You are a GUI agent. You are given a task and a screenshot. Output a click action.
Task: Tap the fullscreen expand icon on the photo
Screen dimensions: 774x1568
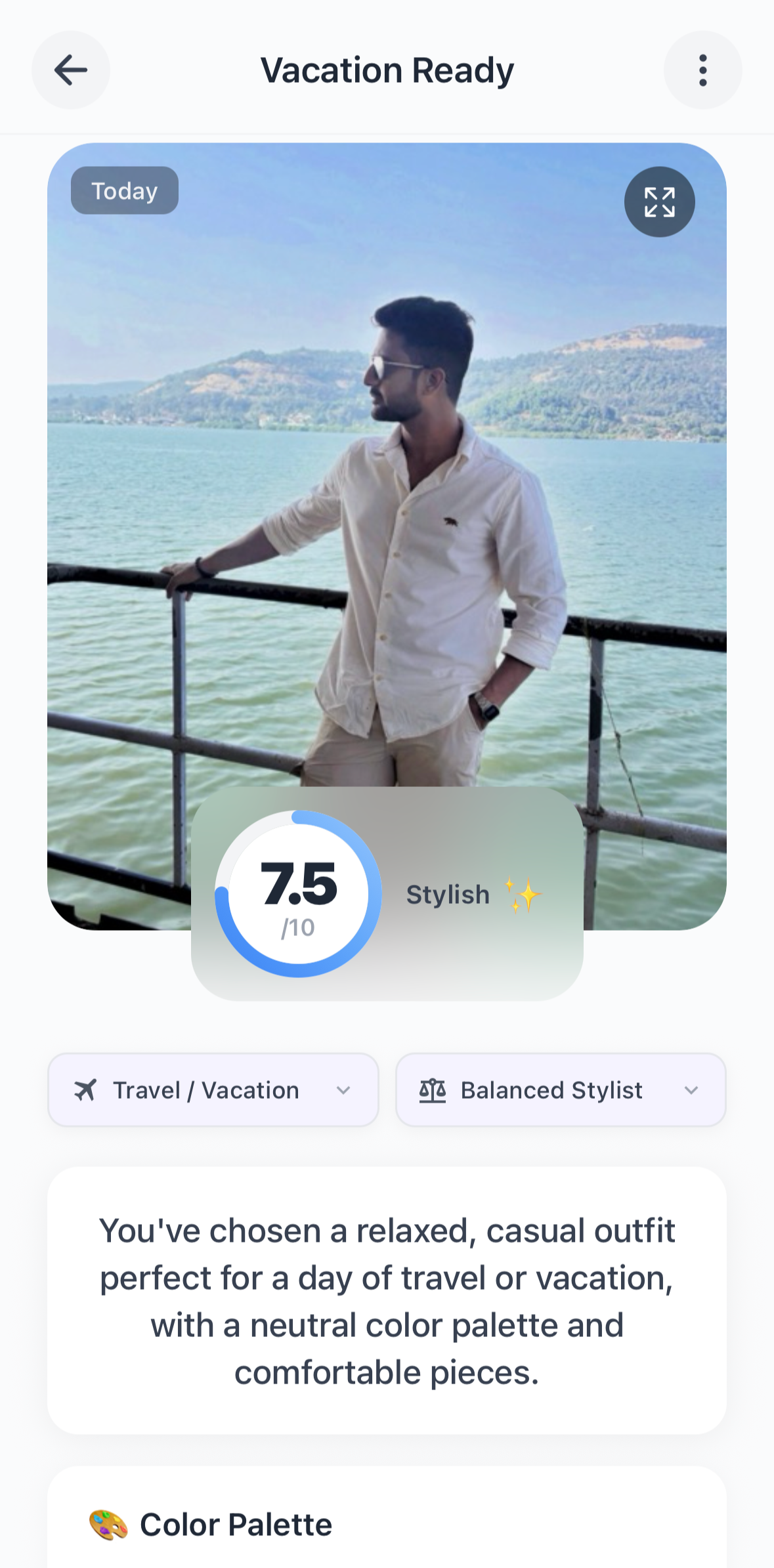[659, 202]
